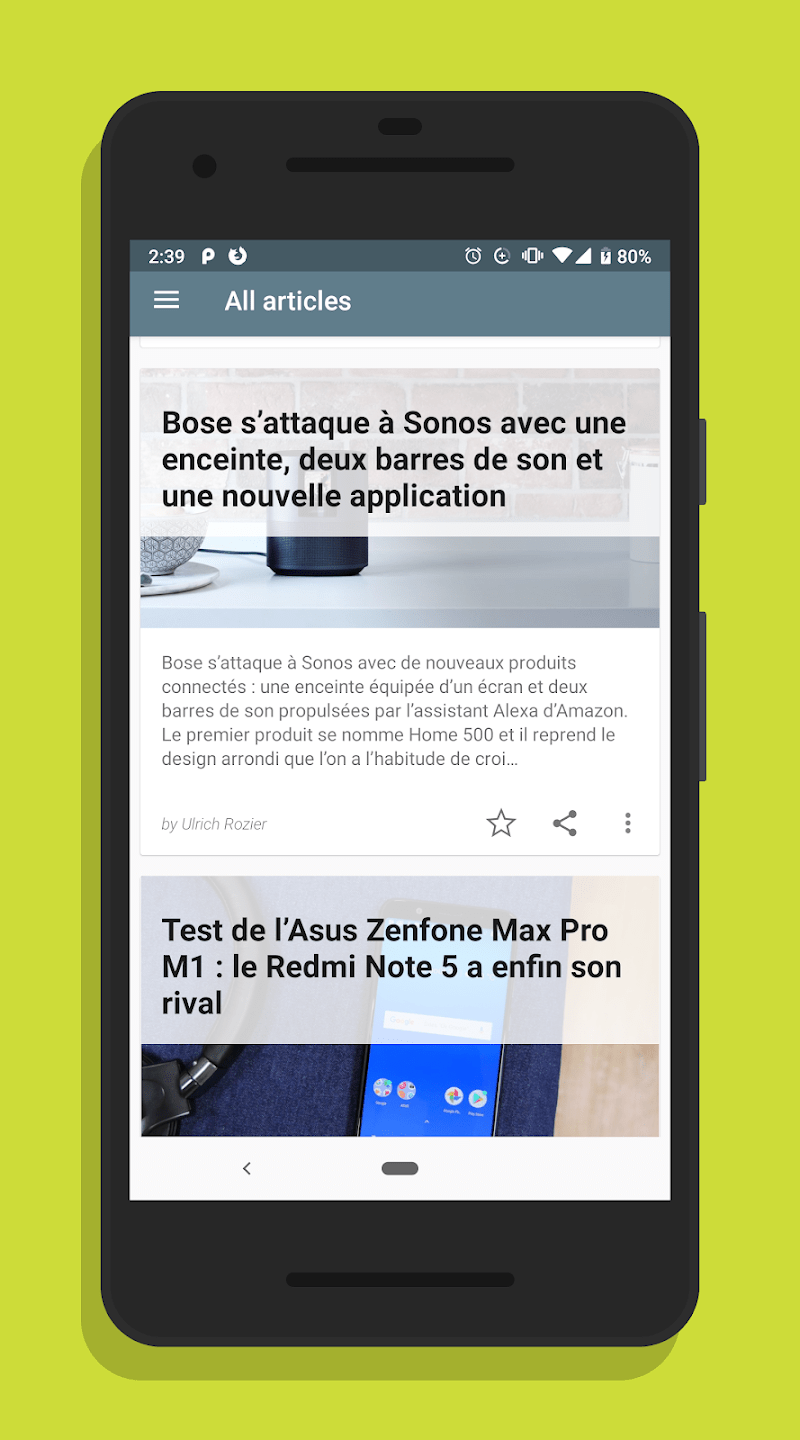The image size is (800, 1440).
Task: Tap the home pill to go home
Action: (400, 1168)
